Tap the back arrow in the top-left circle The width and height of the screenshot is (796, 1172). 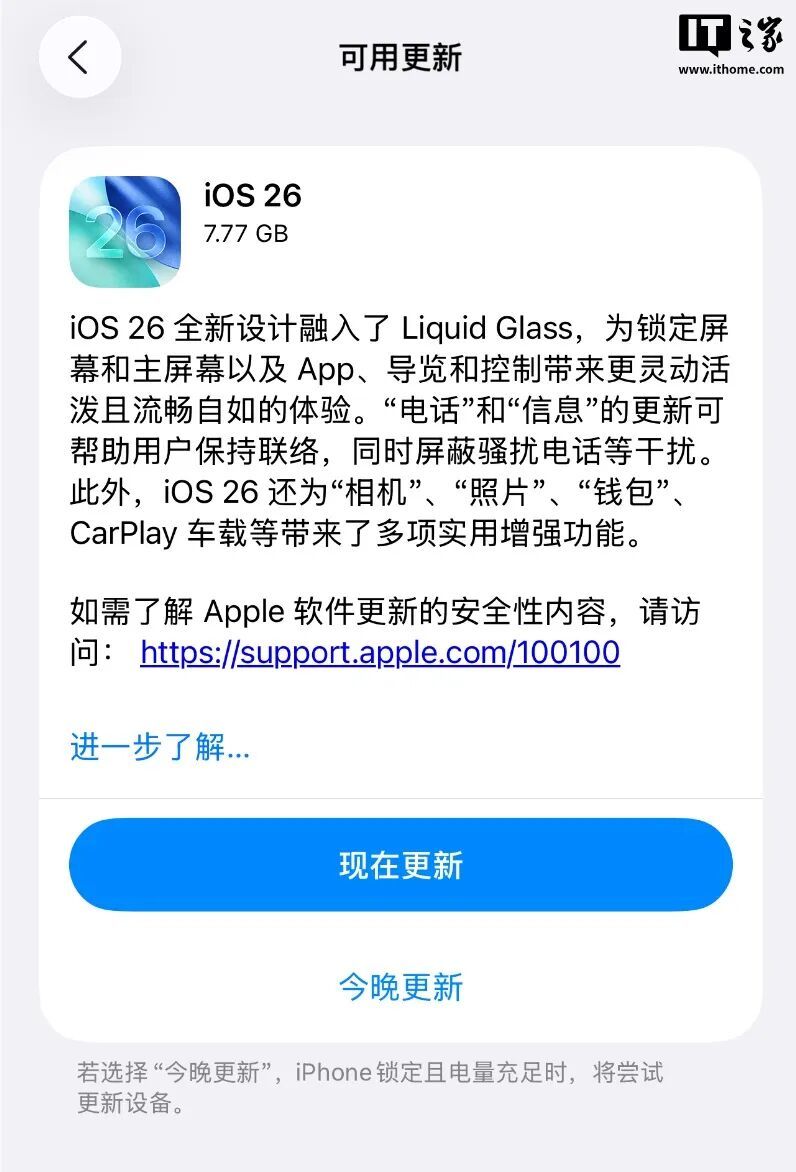coord(80,57)
